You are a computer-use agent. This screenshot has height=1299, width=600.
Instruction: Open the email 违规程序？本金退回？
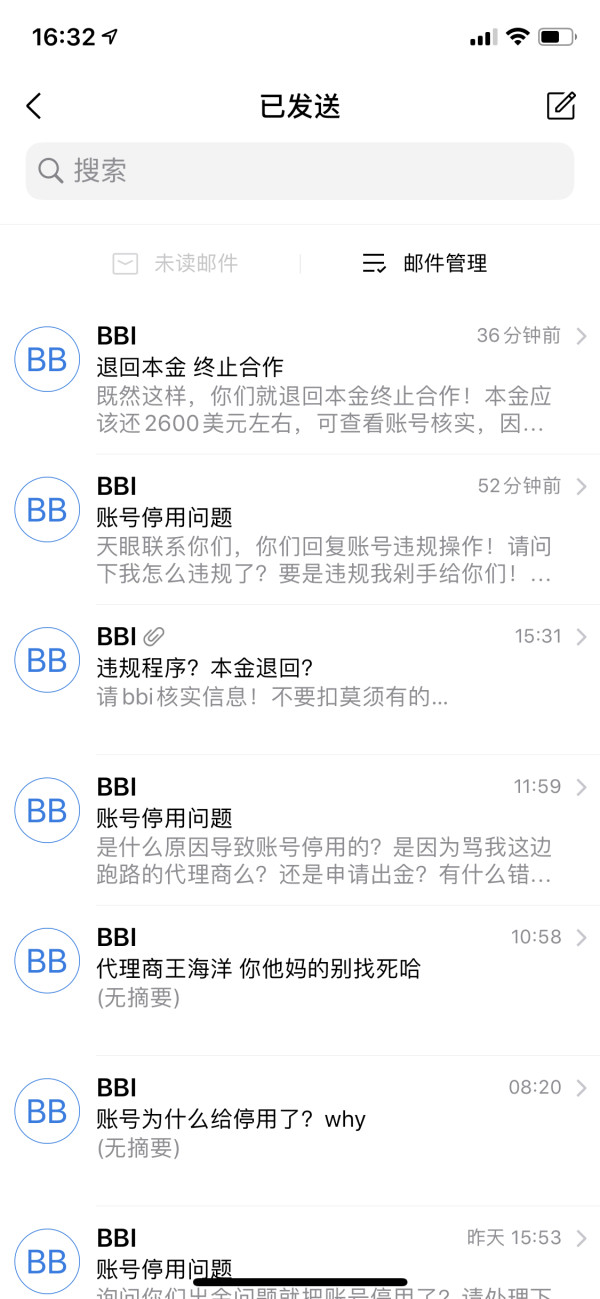click(300, 680)
